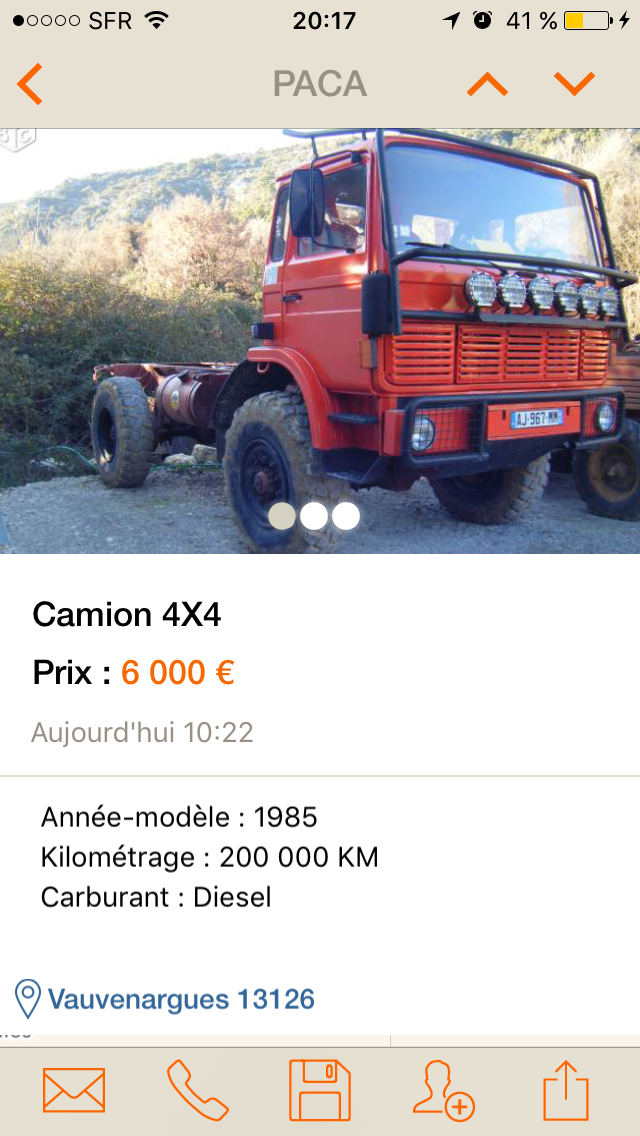Share this Camion 4X4 ad
Viewport: 640px width, 1136px height.
(x=566, y=1091)
